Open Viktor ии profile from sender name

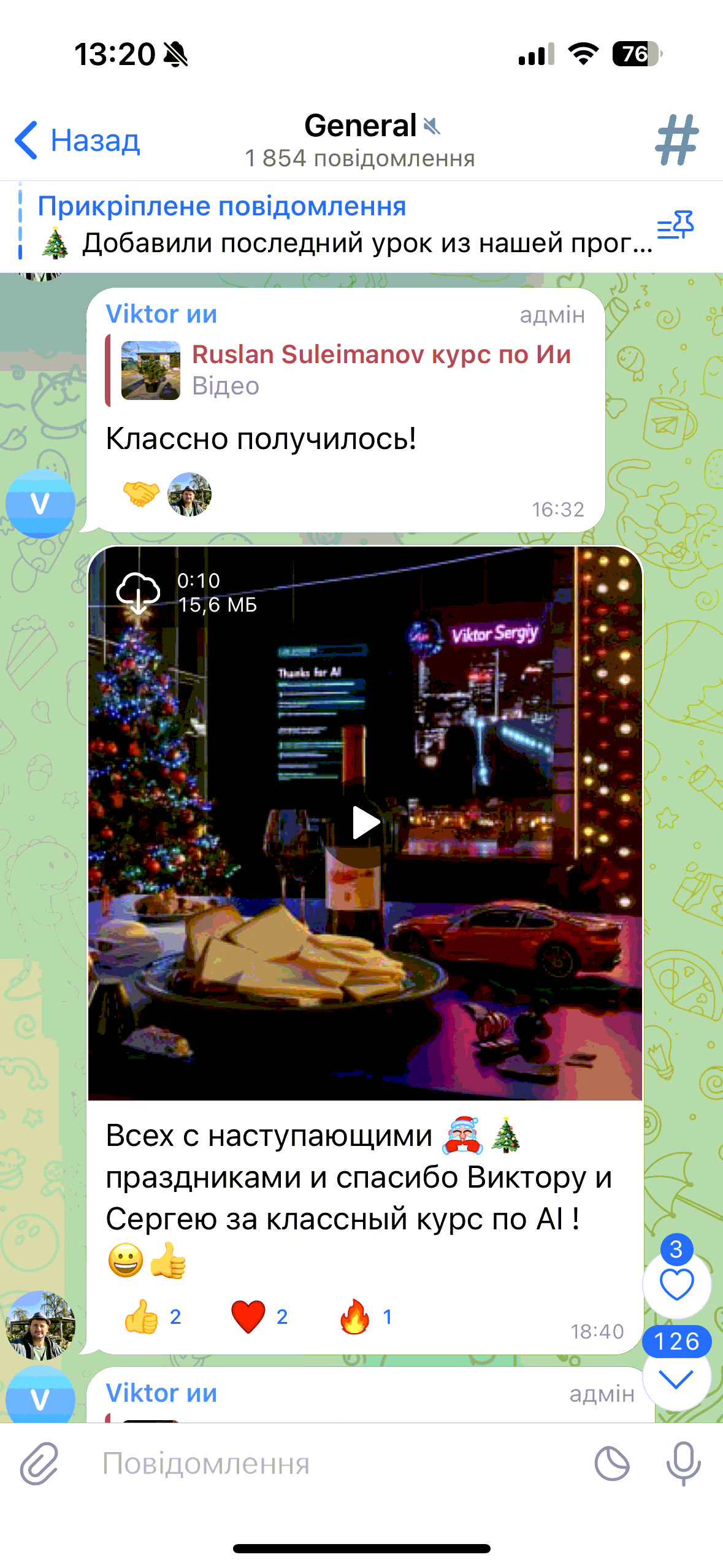tap(161, 314)
